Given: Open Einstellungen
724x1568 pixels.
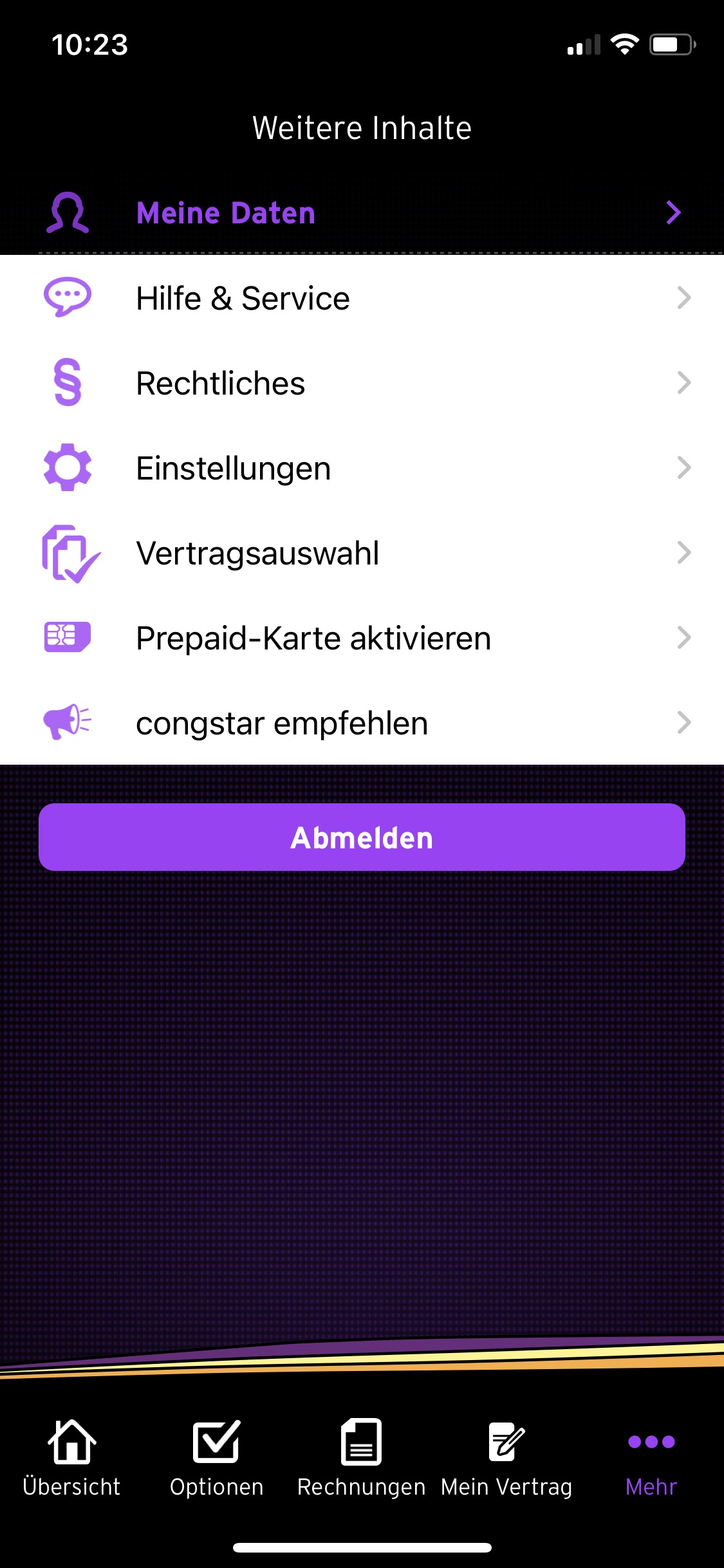Looking at the screenshot, I should click(360, 468).
